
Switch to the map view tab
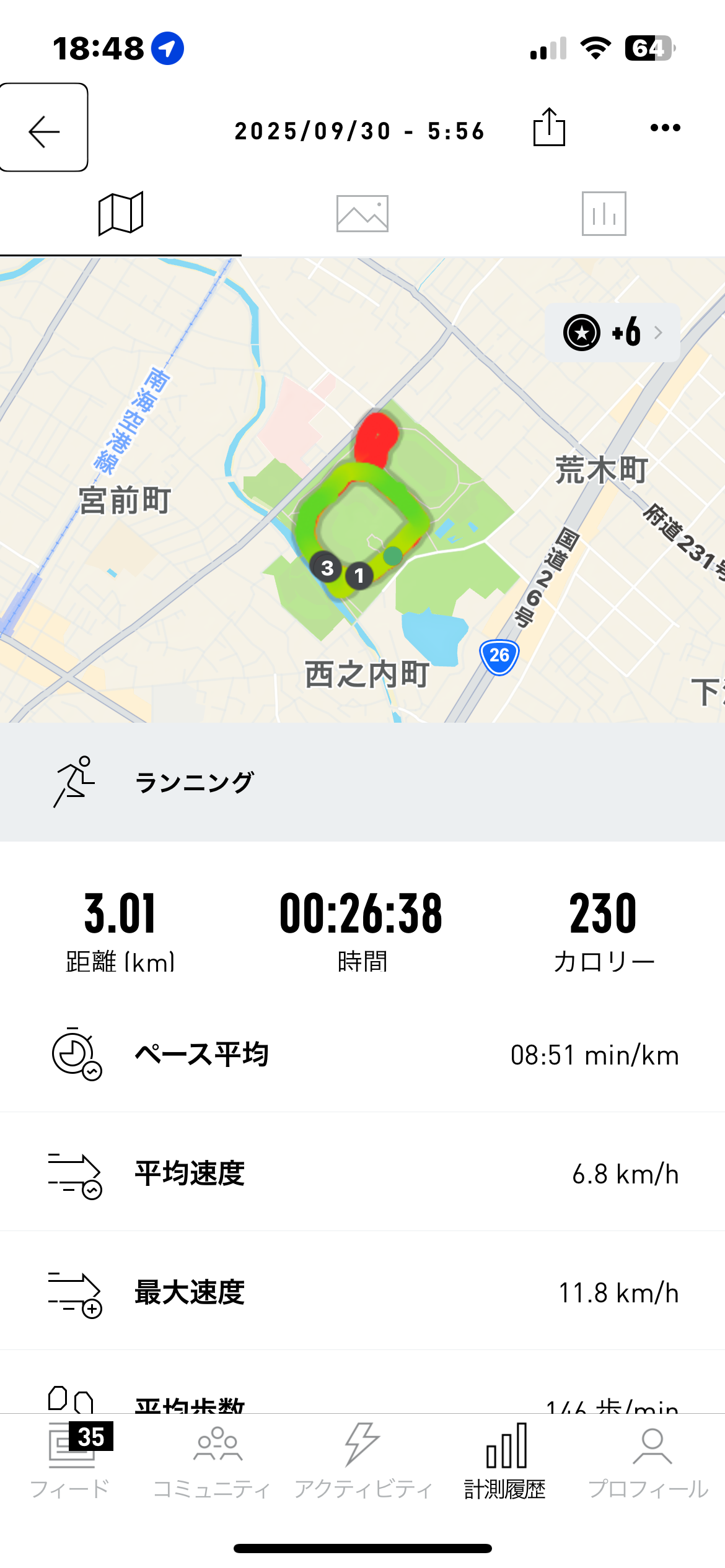click(121, 214)
